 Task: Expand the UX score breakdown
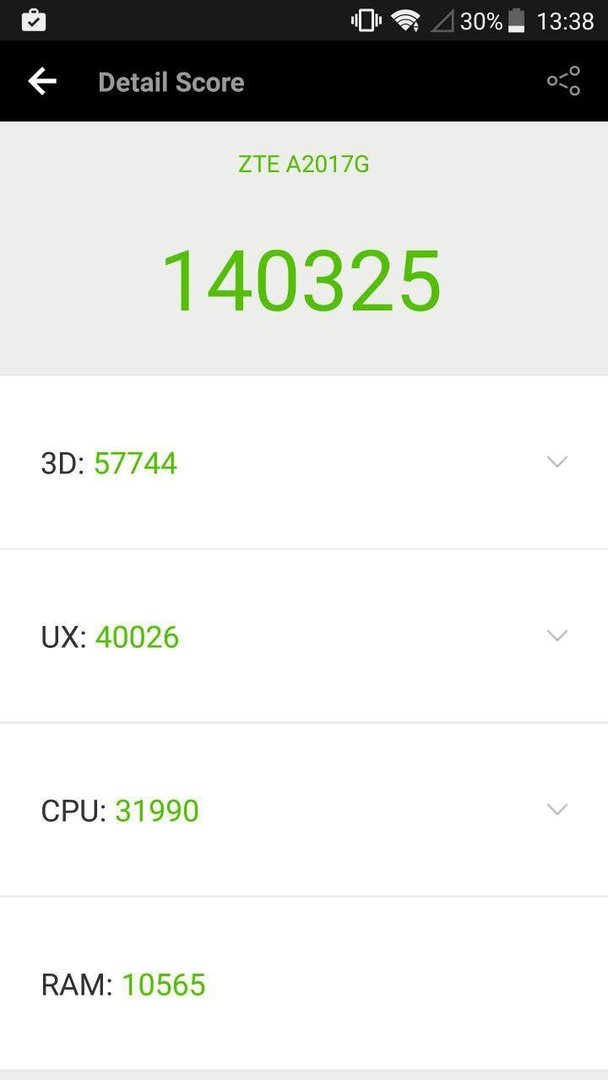point(557,636)
